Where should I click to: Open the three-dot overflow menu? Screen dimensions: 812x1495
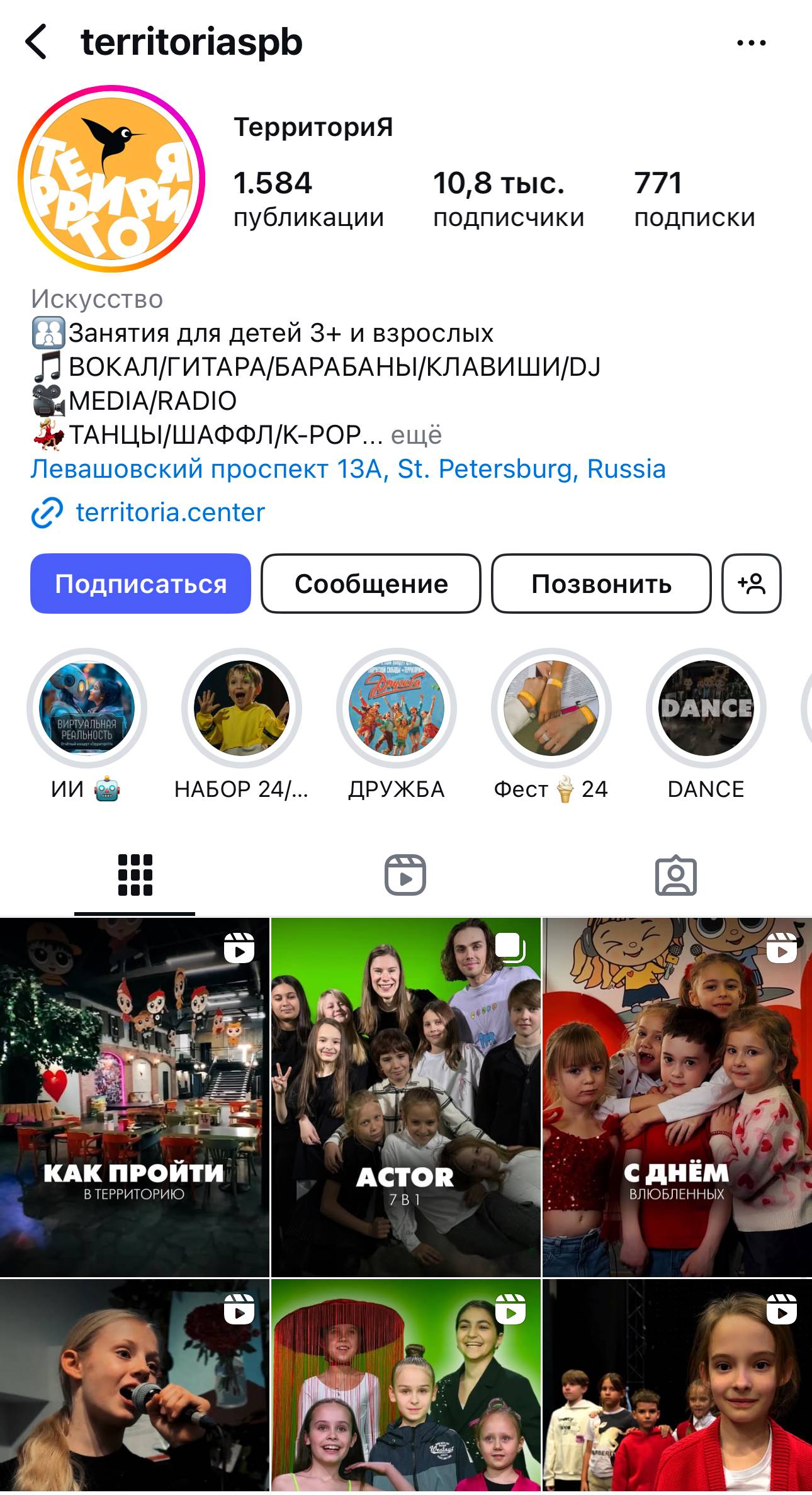pyautogui.click(x=751, y=43)
